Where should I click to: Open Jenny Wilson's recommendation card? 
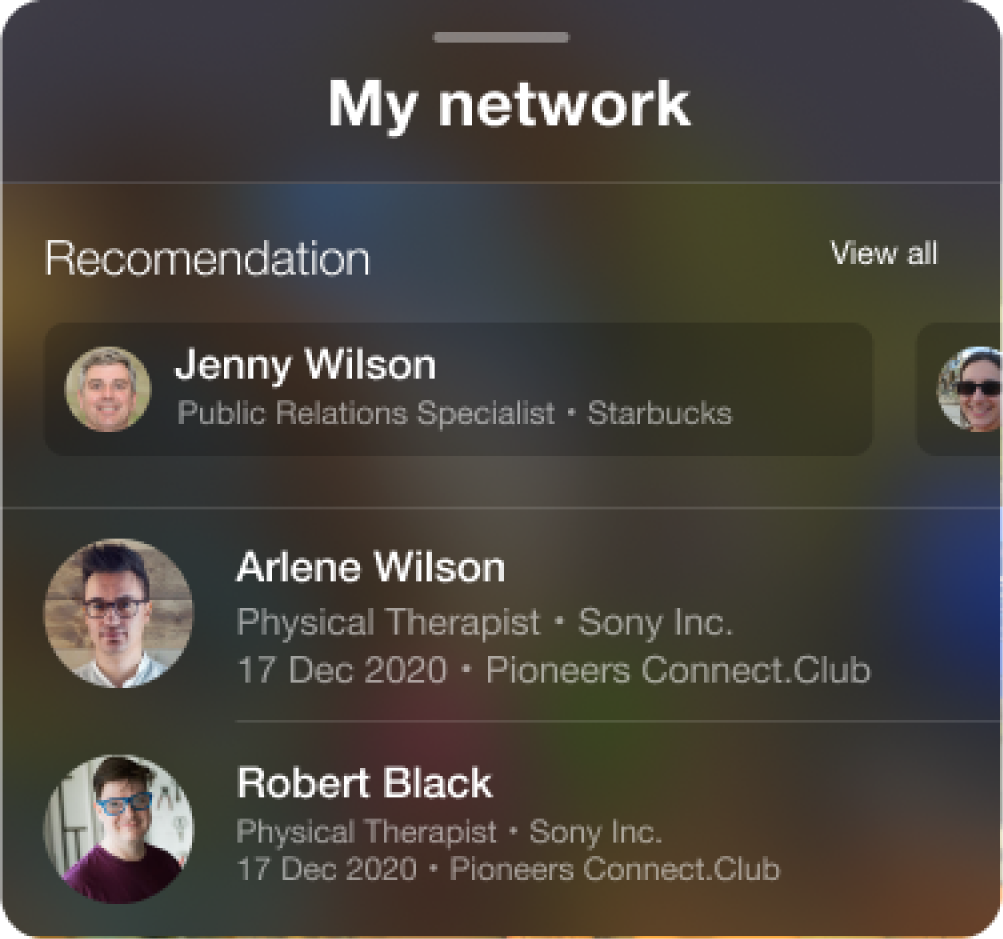coord(458,389)
